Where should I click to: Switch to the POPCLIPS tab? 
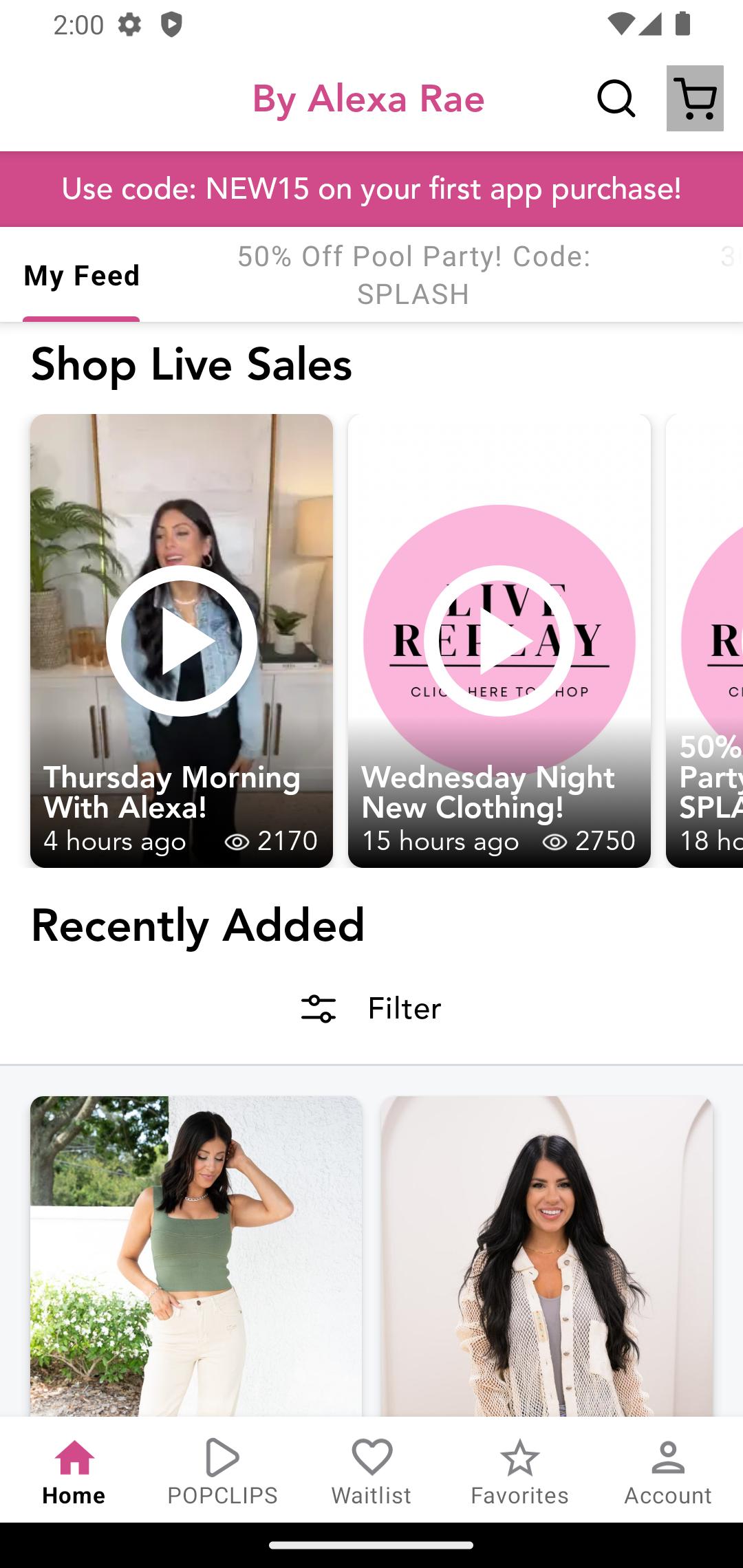(x=223, y=1470)
